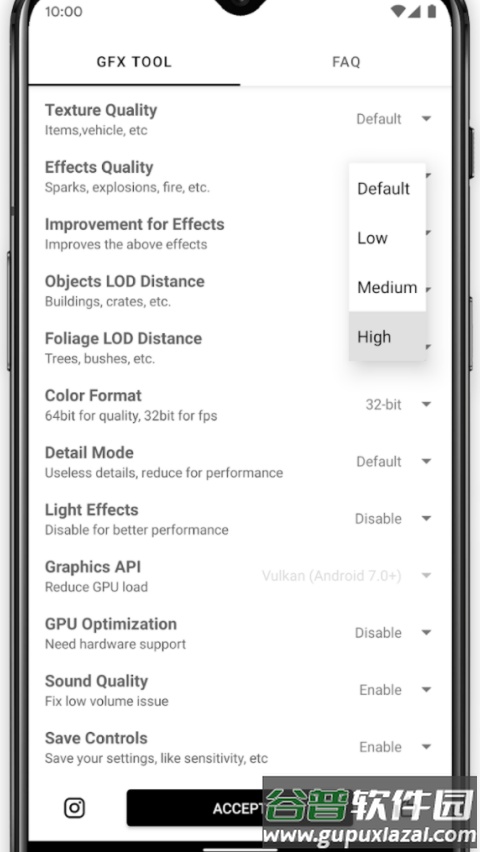
Task: Open the Light Effects dropdown
Action: coord(393,518)
